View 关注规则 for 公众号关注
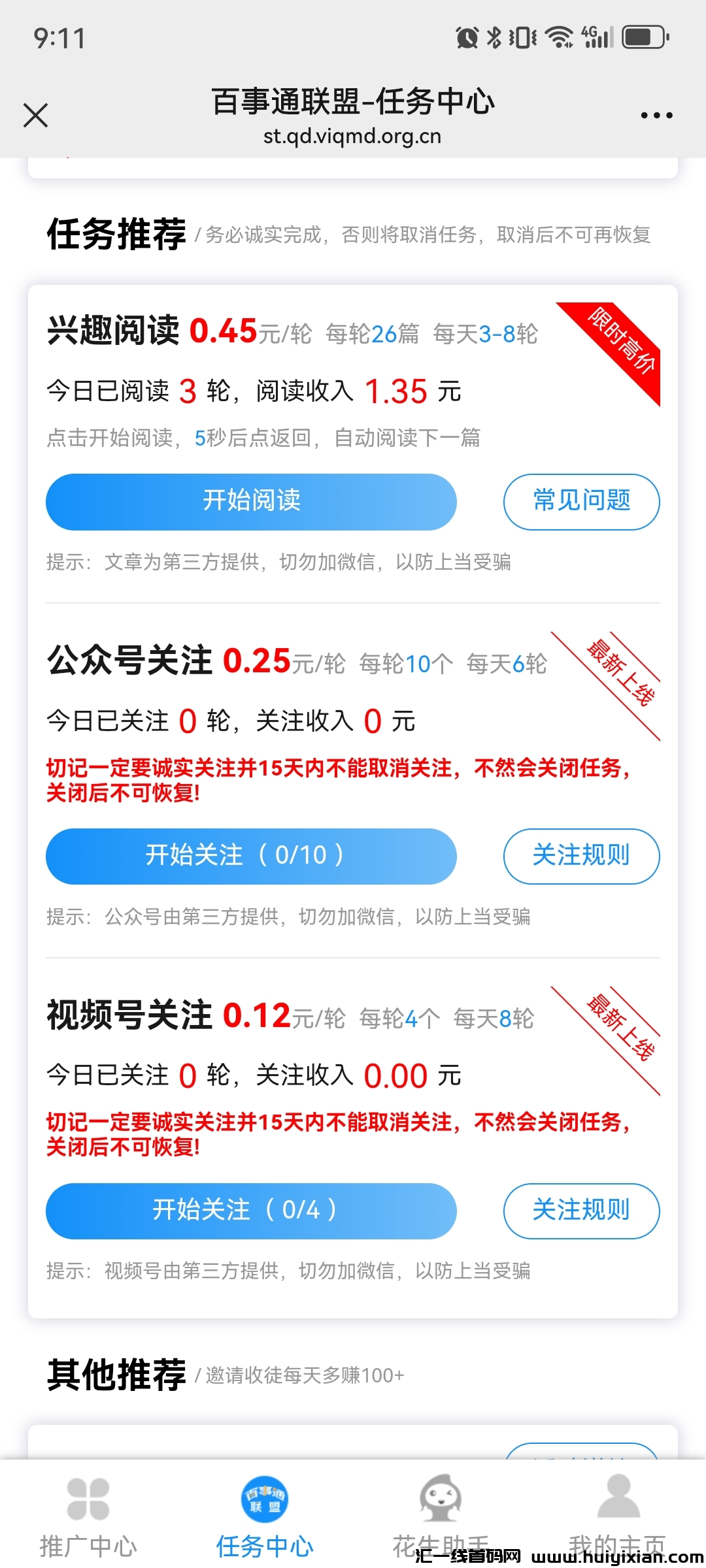Screen dimensions: 706x1568 [x=581, y=856]
